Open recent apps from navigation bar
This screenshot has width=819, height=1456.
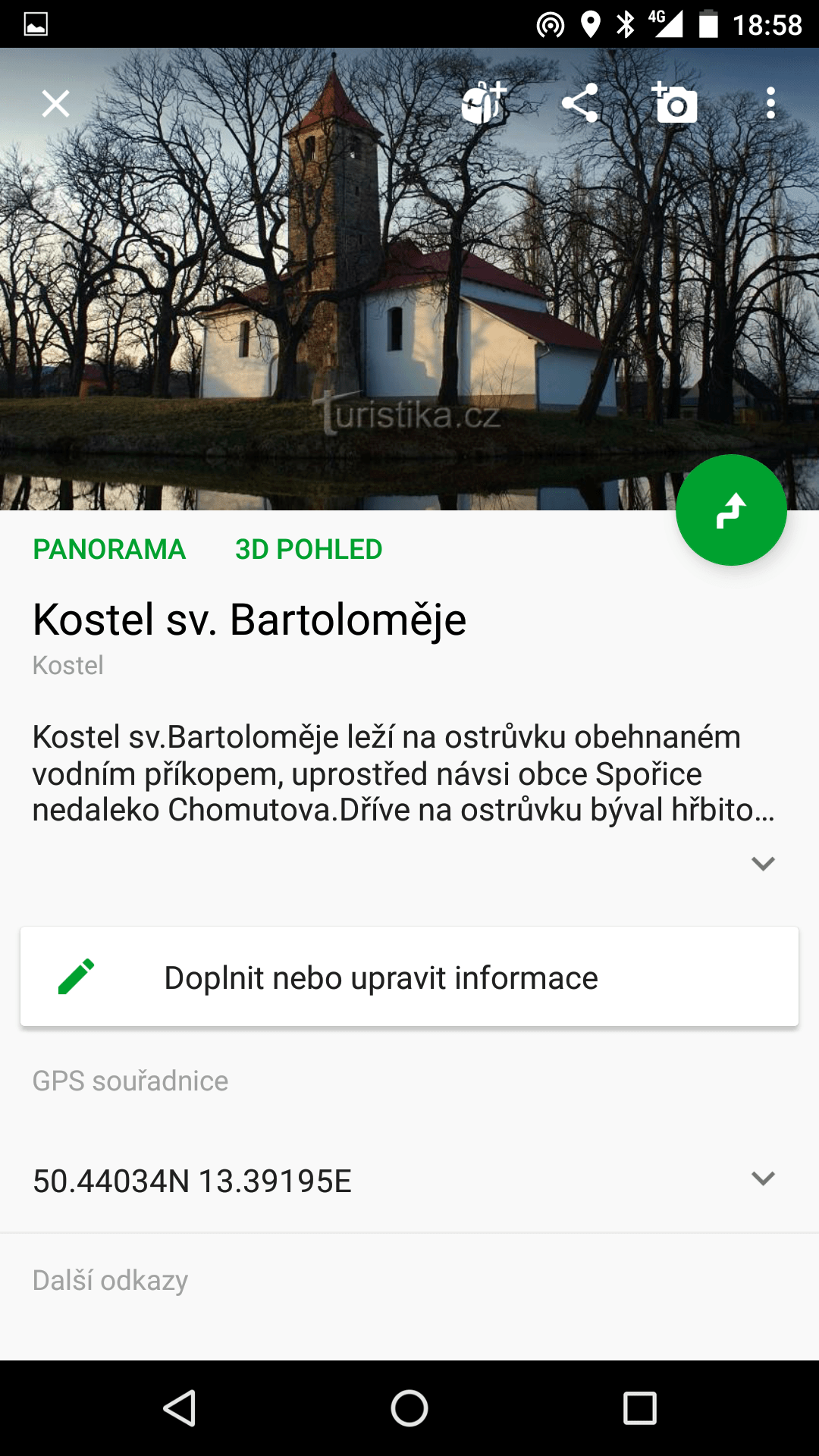coord(639,1408)
